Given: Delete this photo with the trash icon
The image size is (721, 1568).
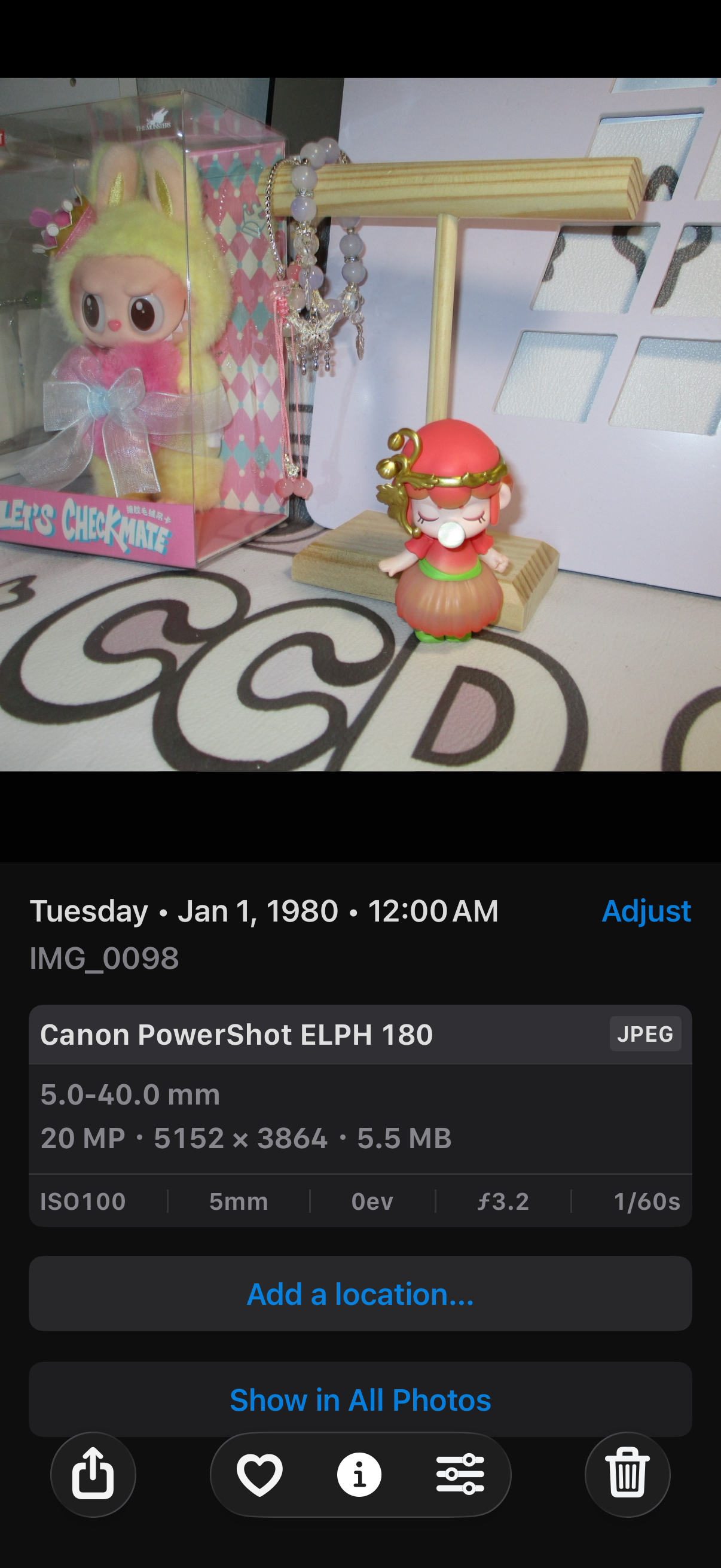Looking at the screenshot, I should click(627, 1474).
